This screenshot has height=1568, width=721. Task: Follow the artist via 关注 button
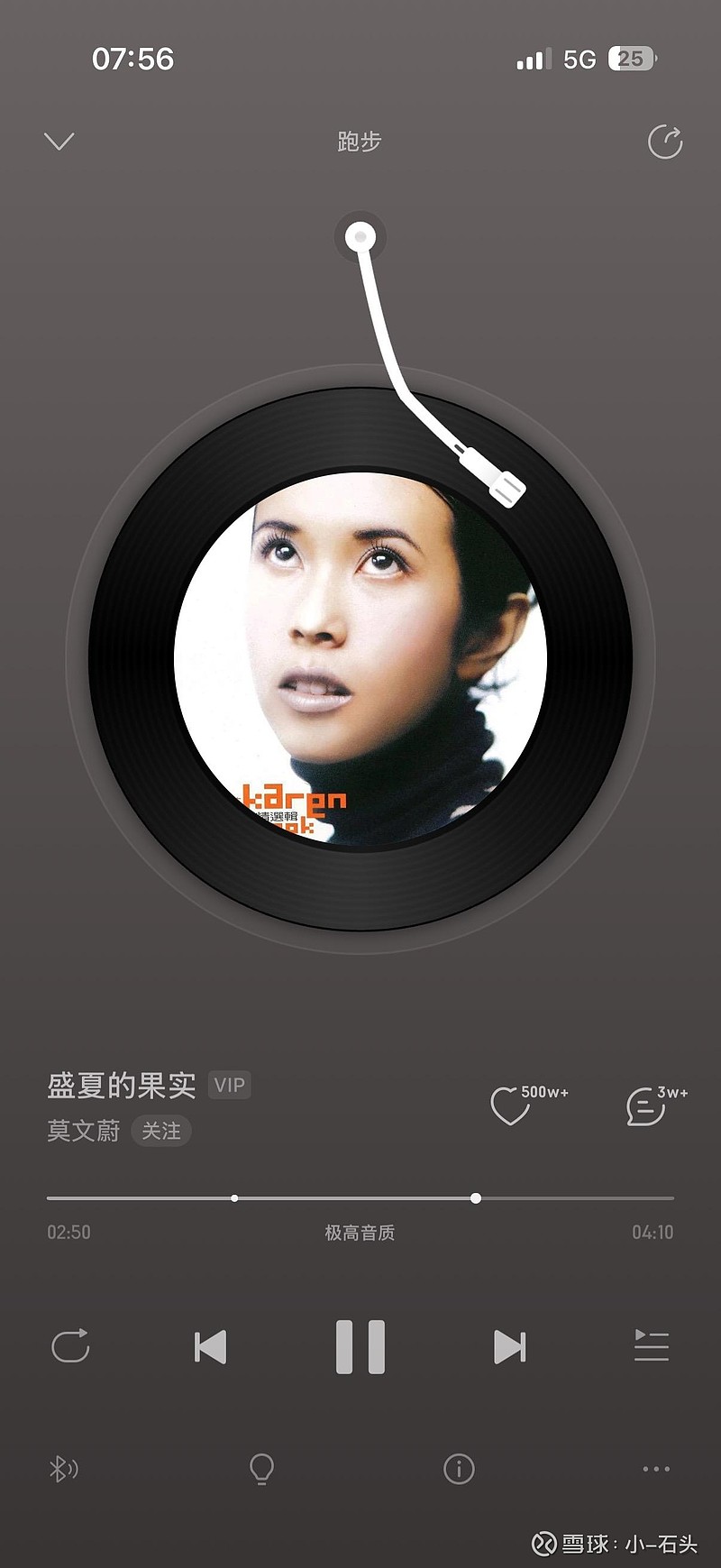pos(160,1132)
